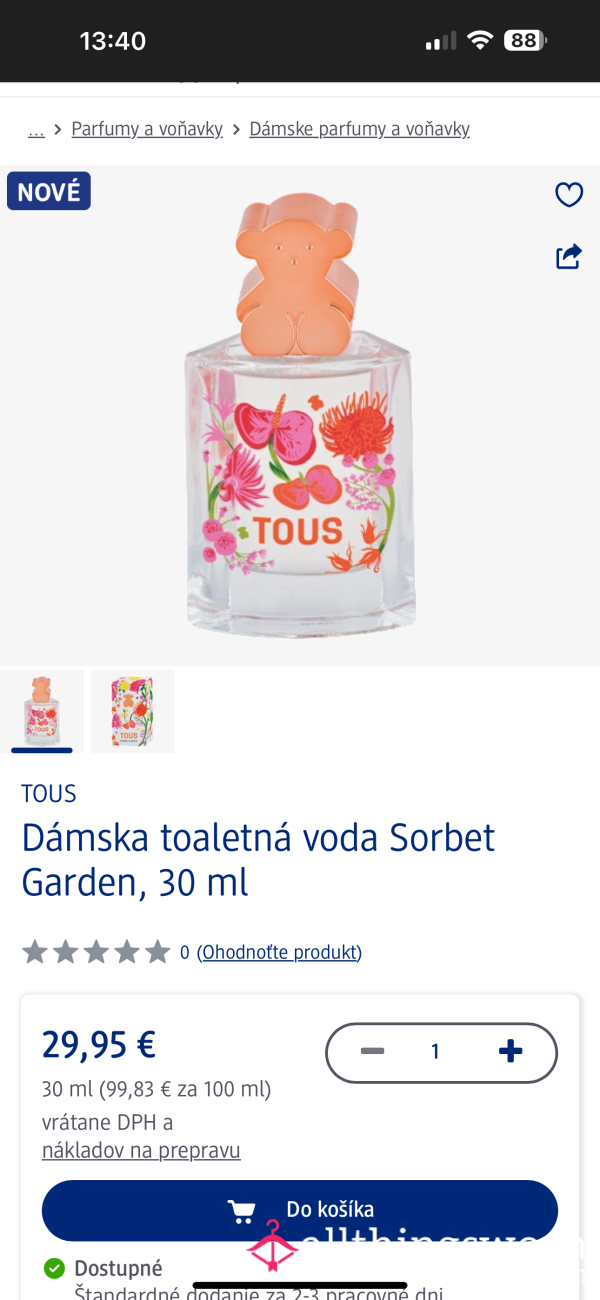Expand the collapsed breadcrumb ellipsis
This screenshot has height=1300, width=600.
pyautogui.click(x=36, y=129)
